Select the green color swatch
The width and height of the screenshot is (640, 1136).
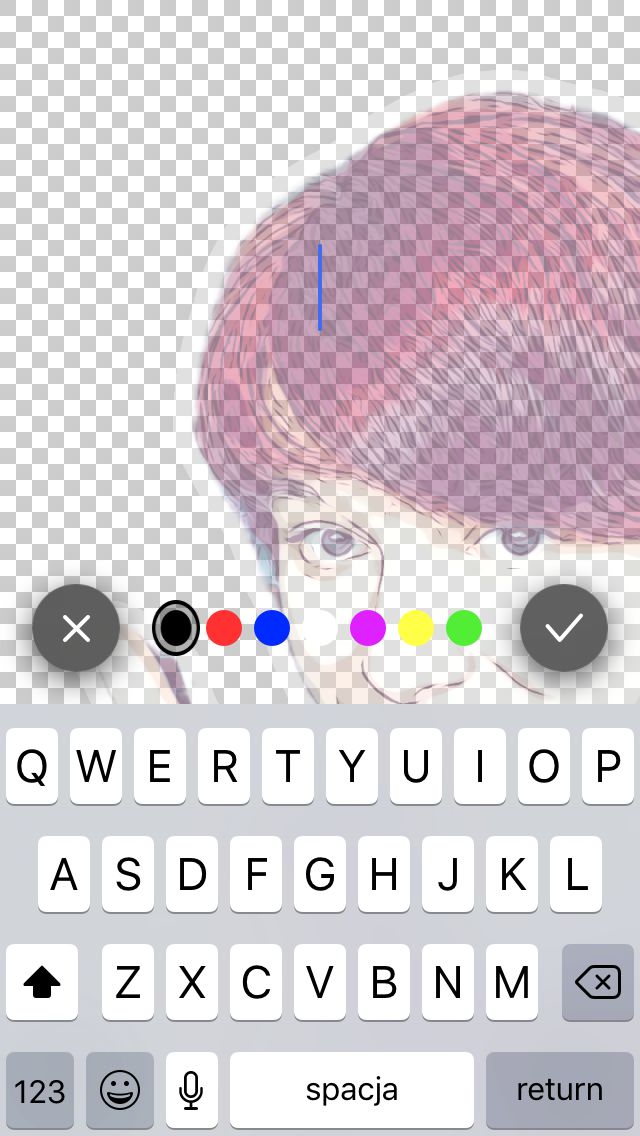click(x=464, y=628)
